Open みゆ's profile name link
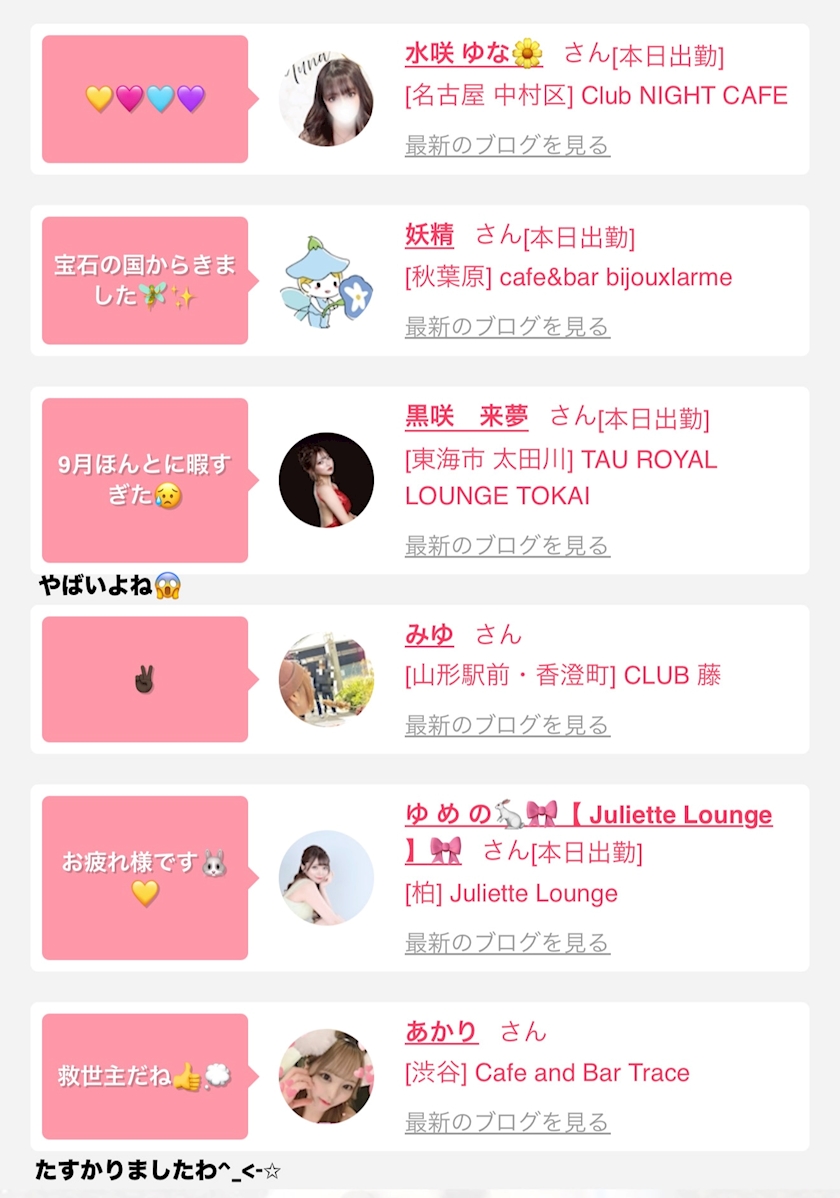Viewport: 840px width, 1198px height. coord(430,634)
